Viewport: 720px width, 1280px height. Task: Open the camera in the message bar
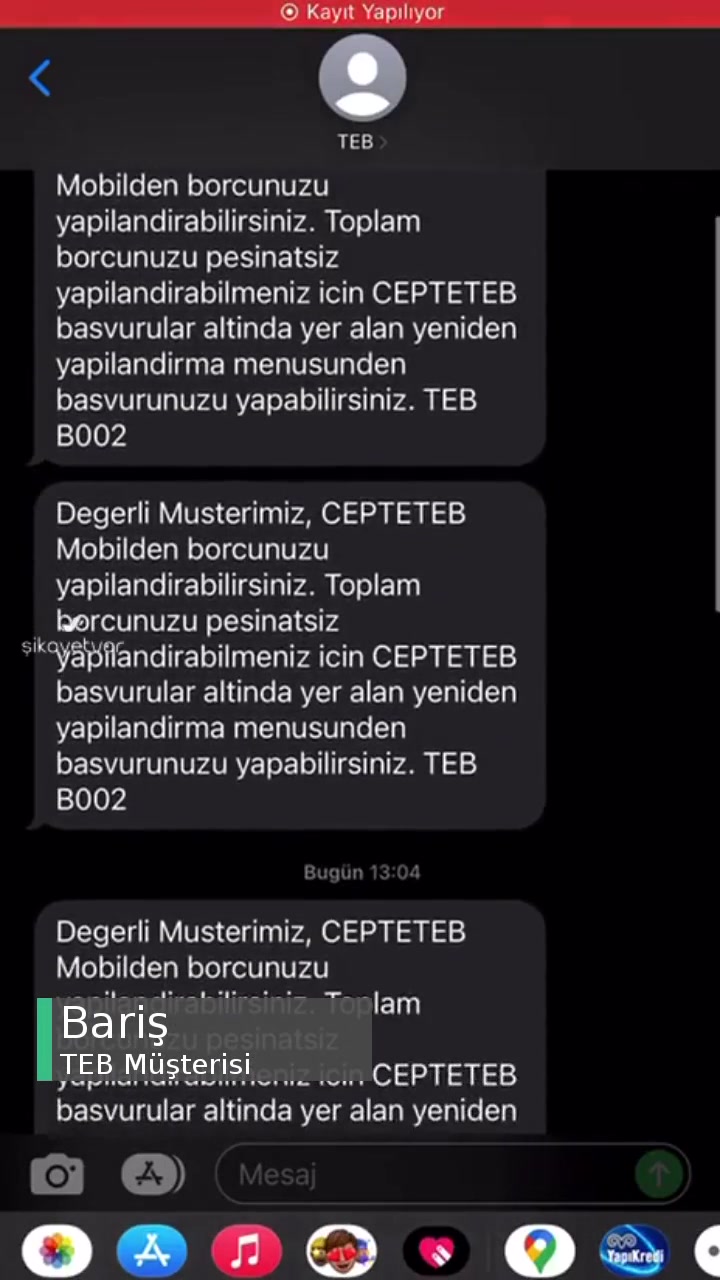click(57, 1175)
